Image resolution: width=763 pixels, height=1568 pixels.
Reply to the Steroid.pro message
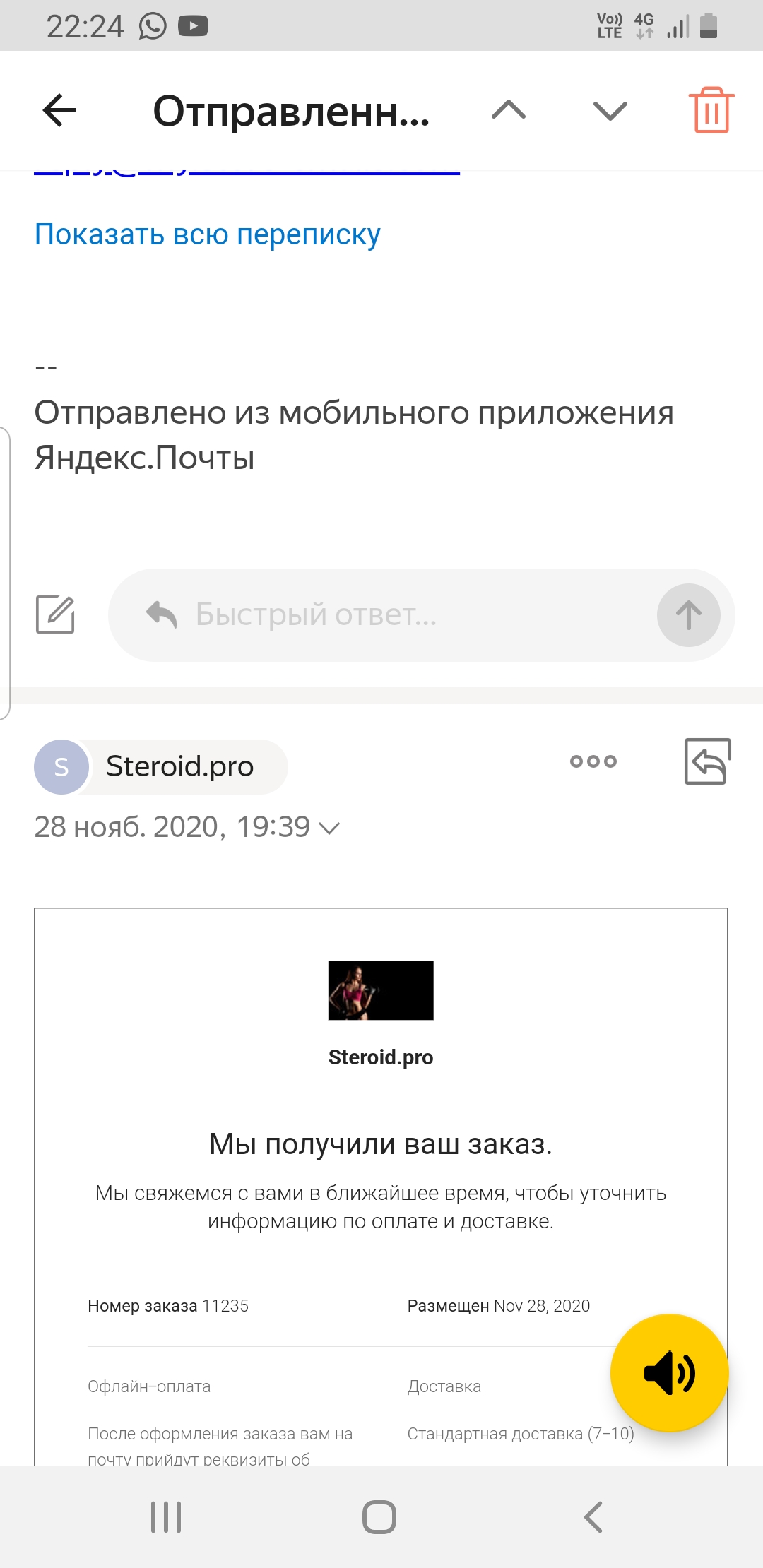point(707,761)
